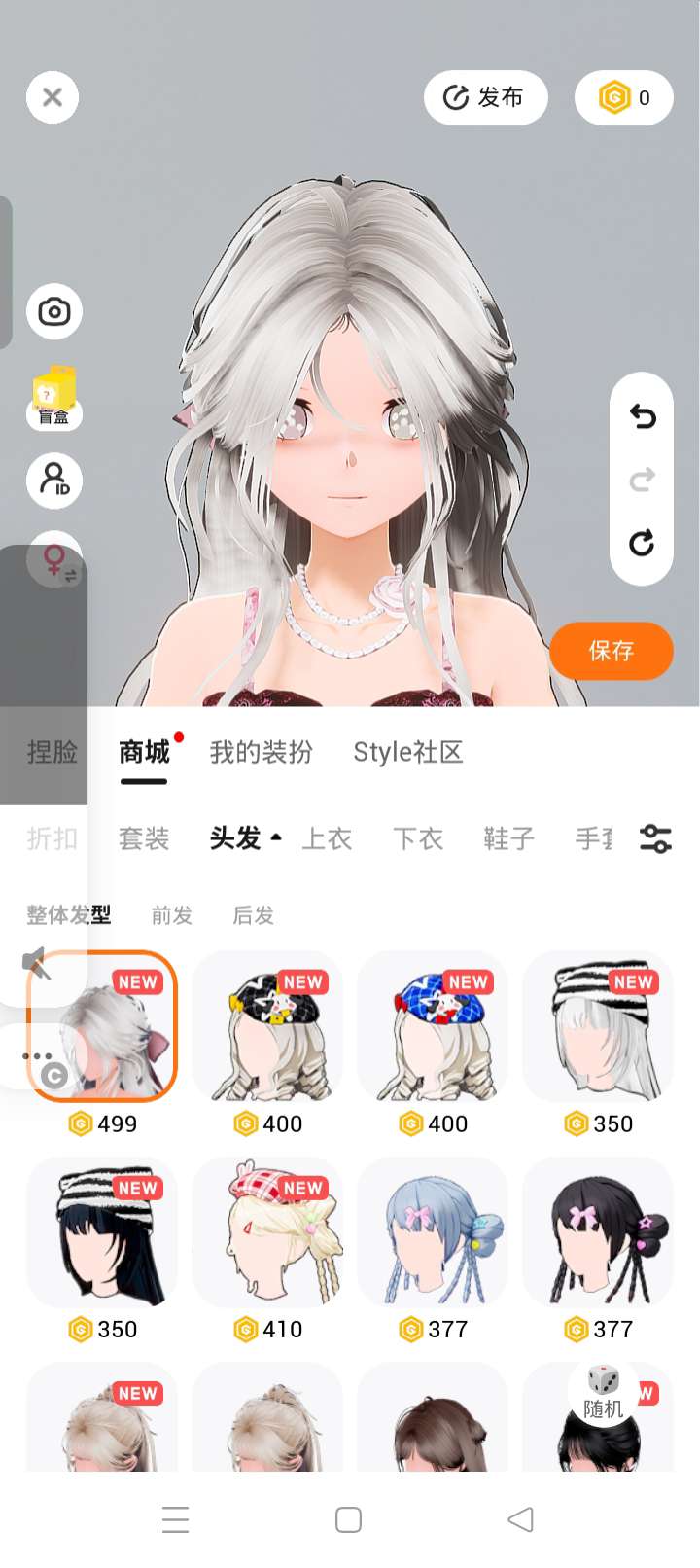Screen dimensions: 700x1568
Task: Select the 上衣 category
Action: click(327, 838)
